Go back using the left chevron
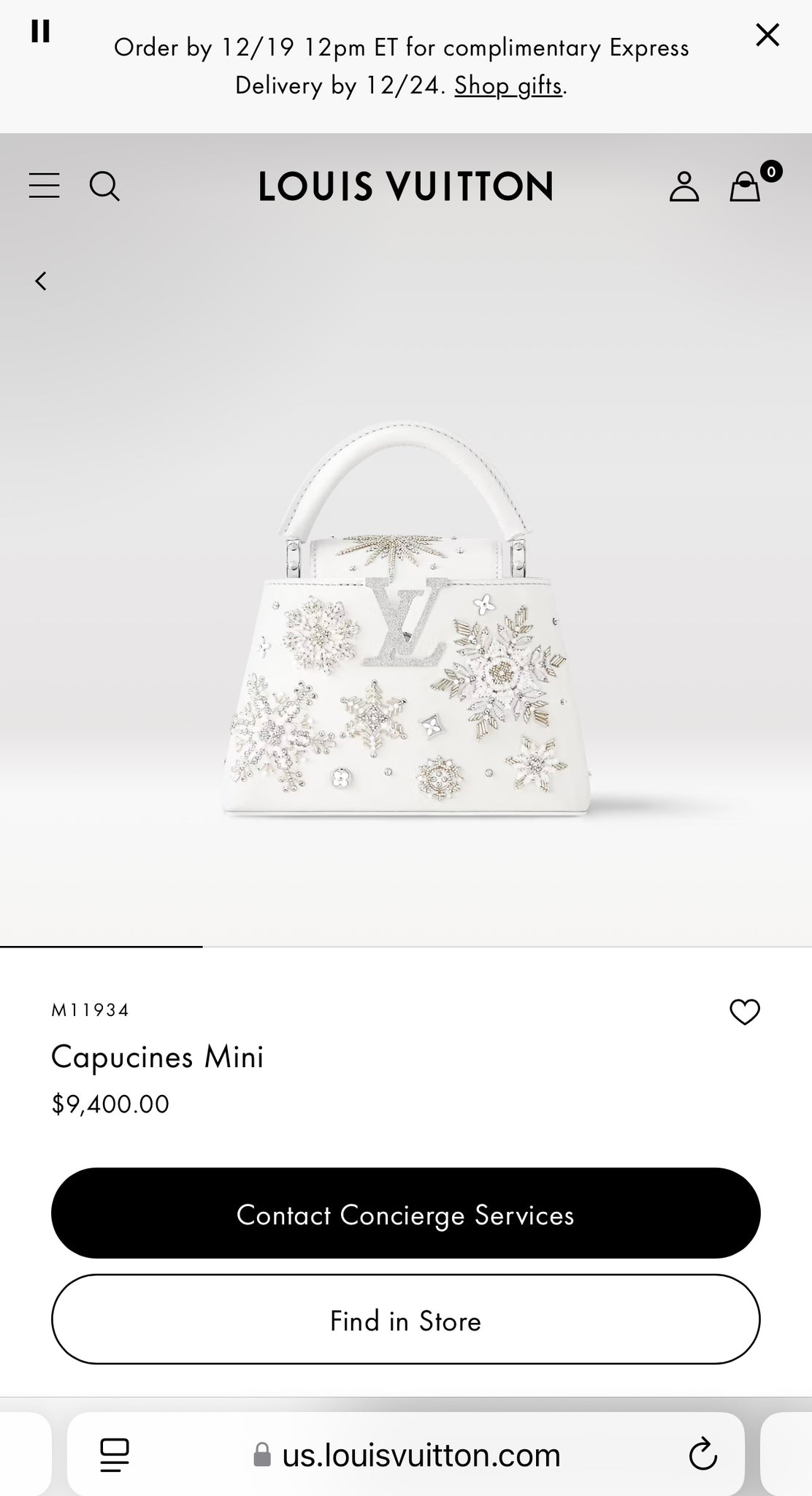Screen dimensions: 812x1496 (41, 280)
